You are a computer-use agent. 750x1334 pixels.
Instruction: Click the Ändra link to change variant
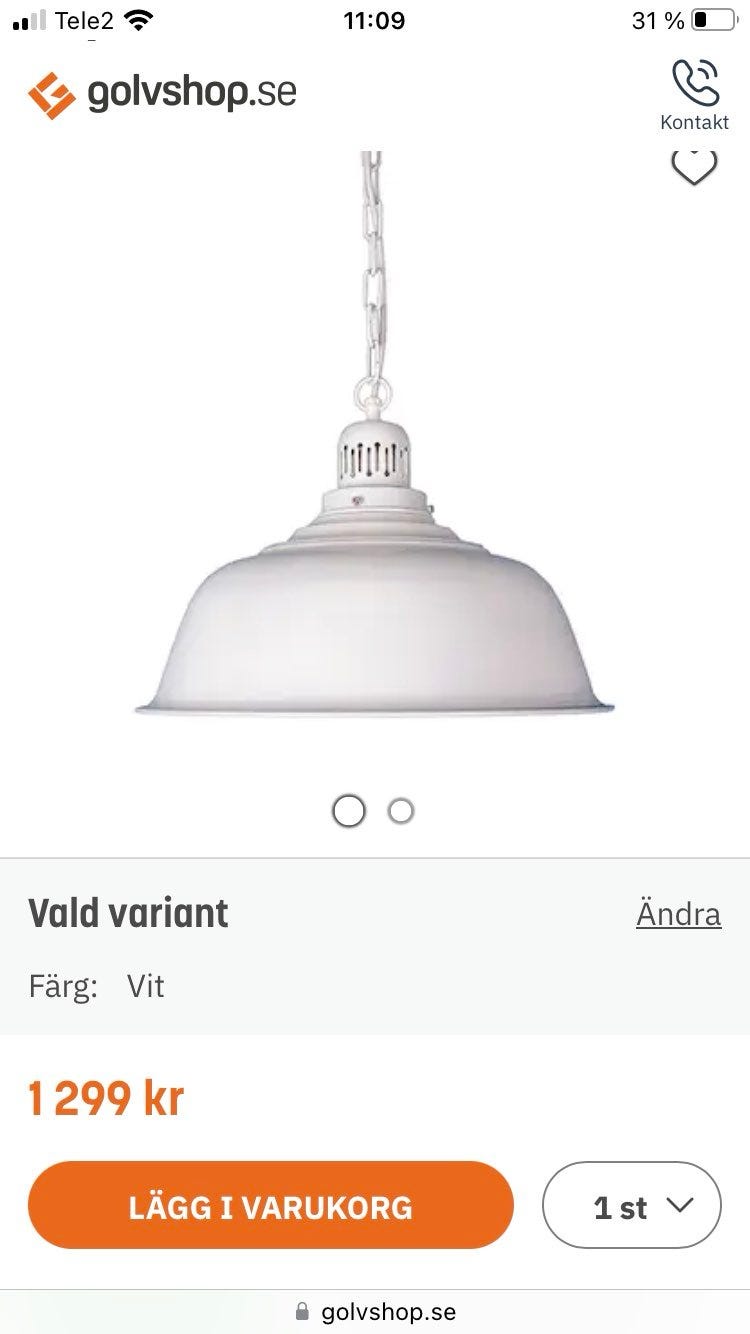pyautogui.click(x=679, y=913)
